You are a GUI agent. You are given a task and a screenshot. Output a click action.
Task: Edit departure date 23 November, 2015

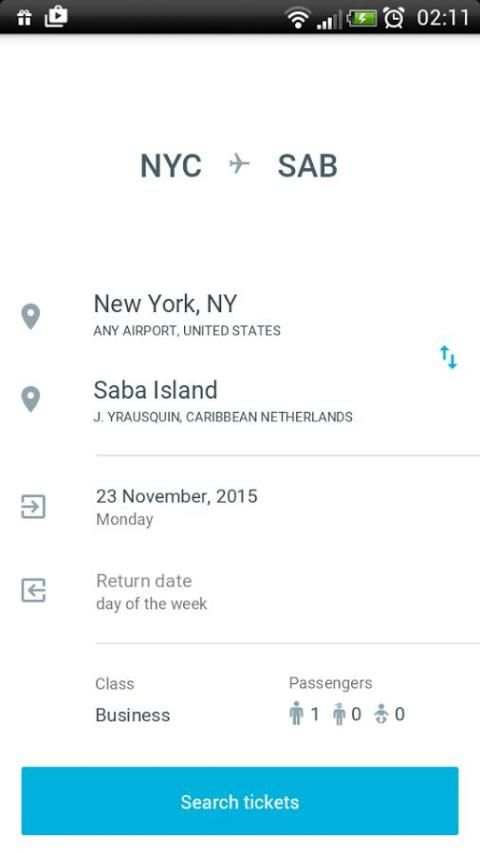point(240,507)
